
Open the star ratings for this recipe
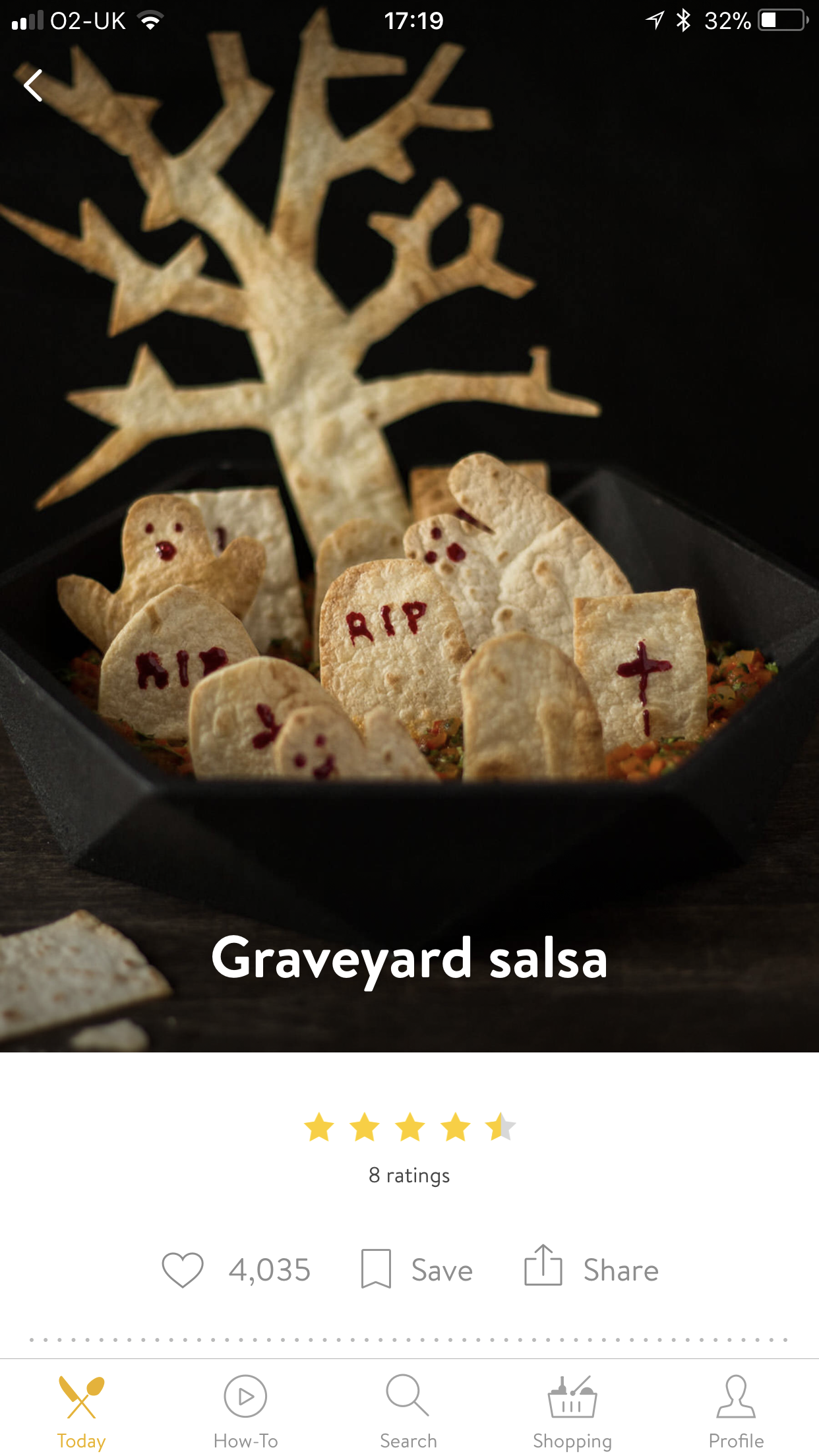[409, 1127]
